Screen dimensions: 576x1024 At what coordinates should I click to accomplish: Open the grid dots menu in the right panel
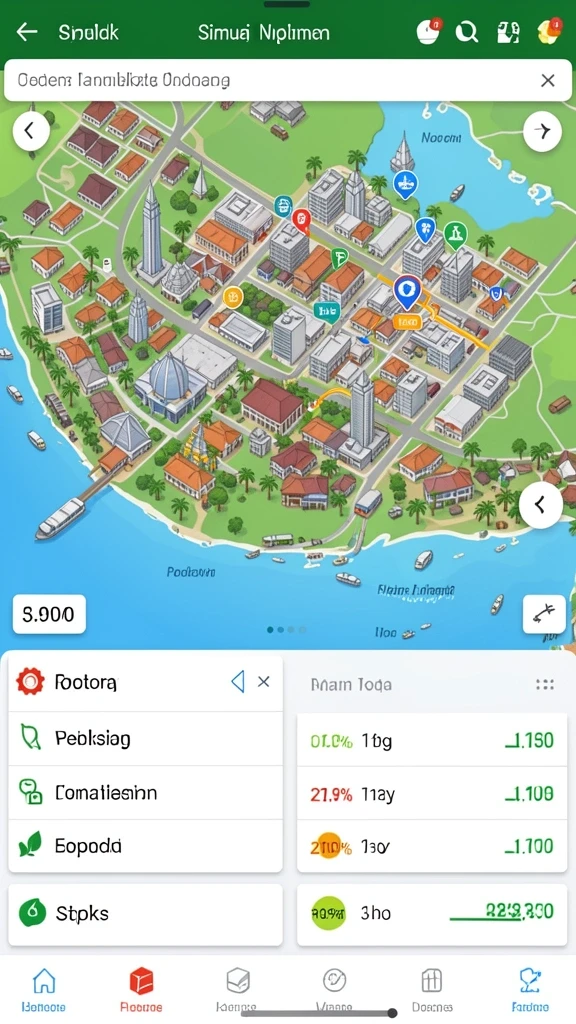545,684
